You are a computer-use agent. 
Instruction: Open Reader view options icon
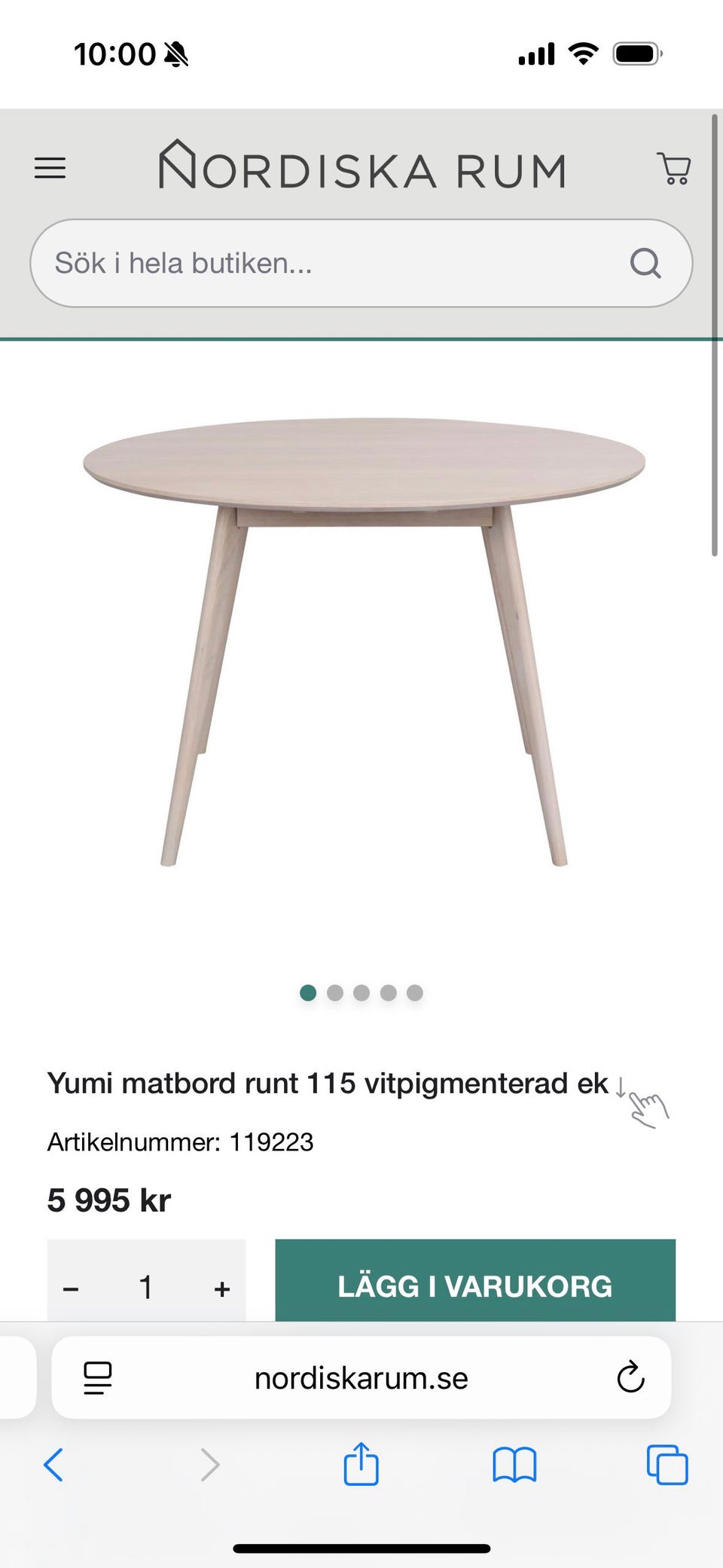(96, 1379)
